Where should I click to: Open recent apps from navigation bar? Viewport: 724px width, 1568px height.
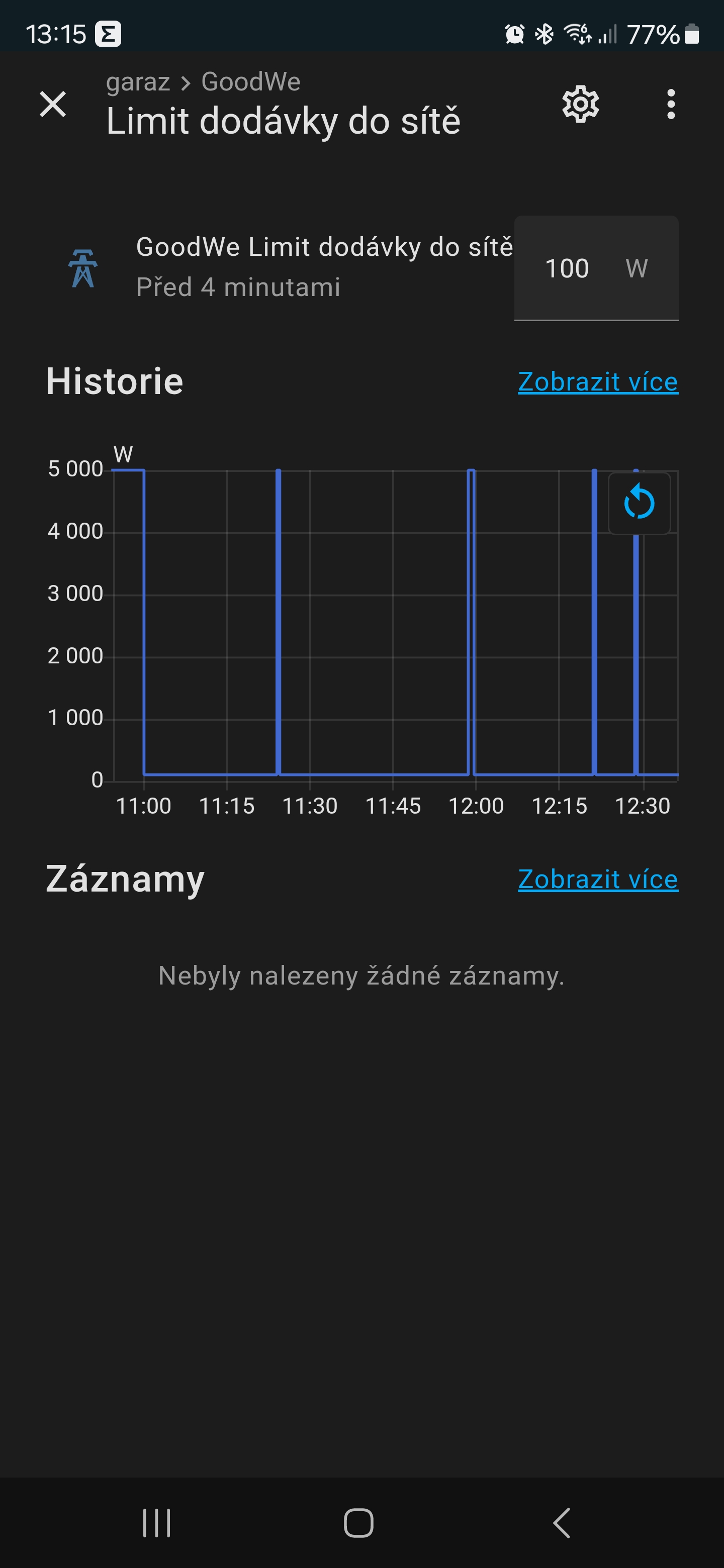156,1523
